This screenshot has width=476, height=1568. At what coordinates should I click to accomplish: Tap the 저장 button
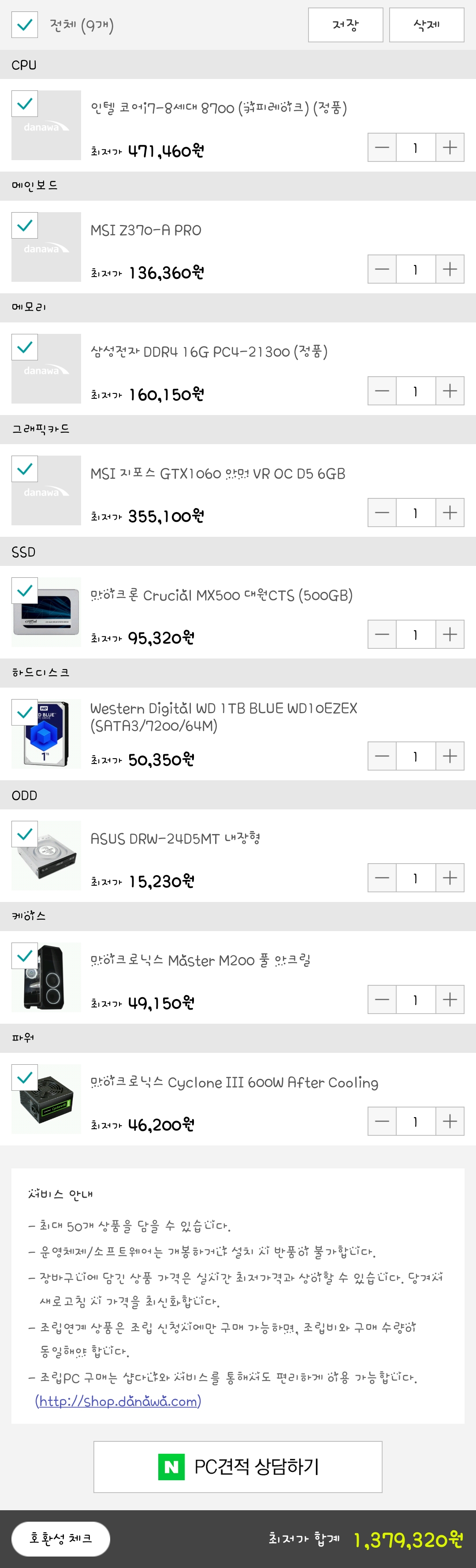click(345, 25)
